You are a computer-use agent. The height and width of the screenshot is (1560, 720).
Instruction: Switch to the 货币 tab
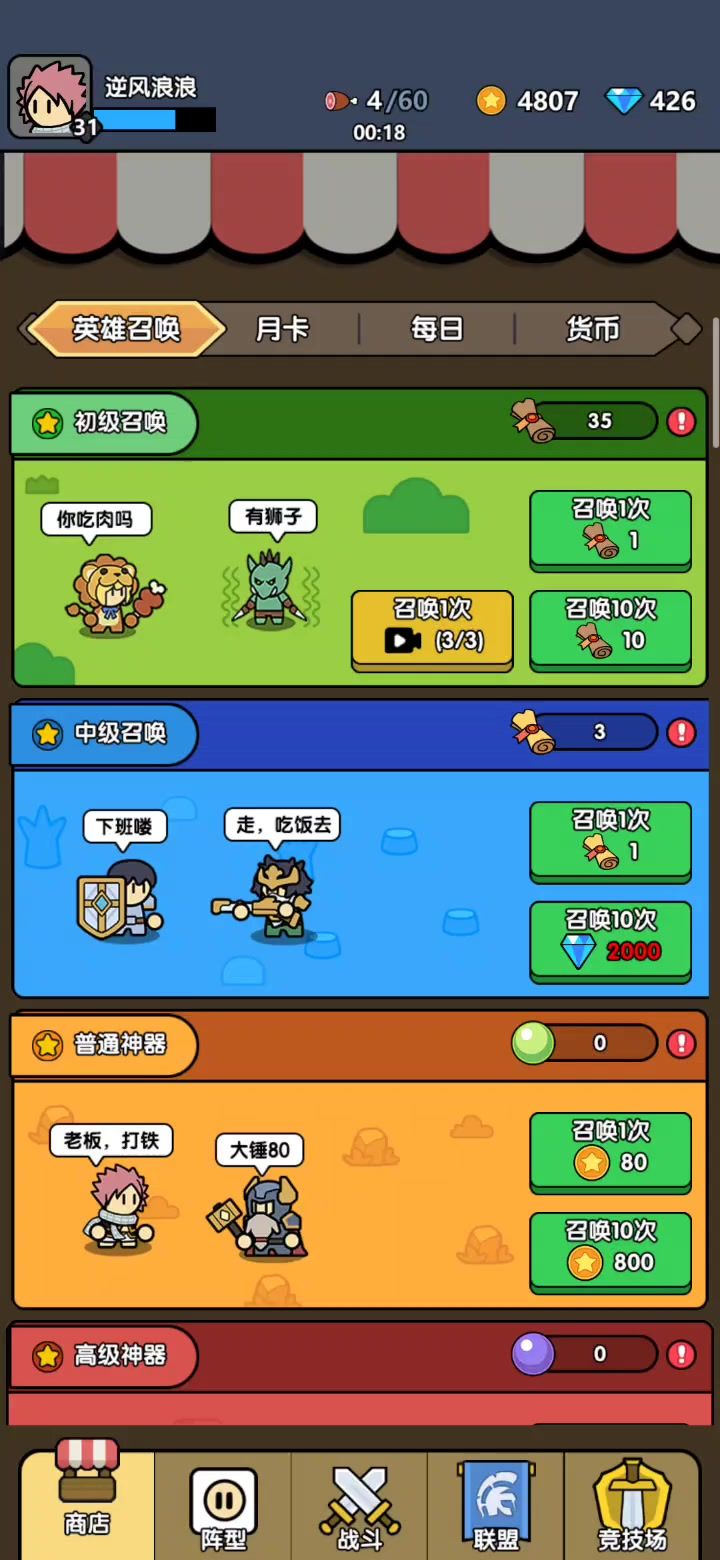tap(593, 329)
